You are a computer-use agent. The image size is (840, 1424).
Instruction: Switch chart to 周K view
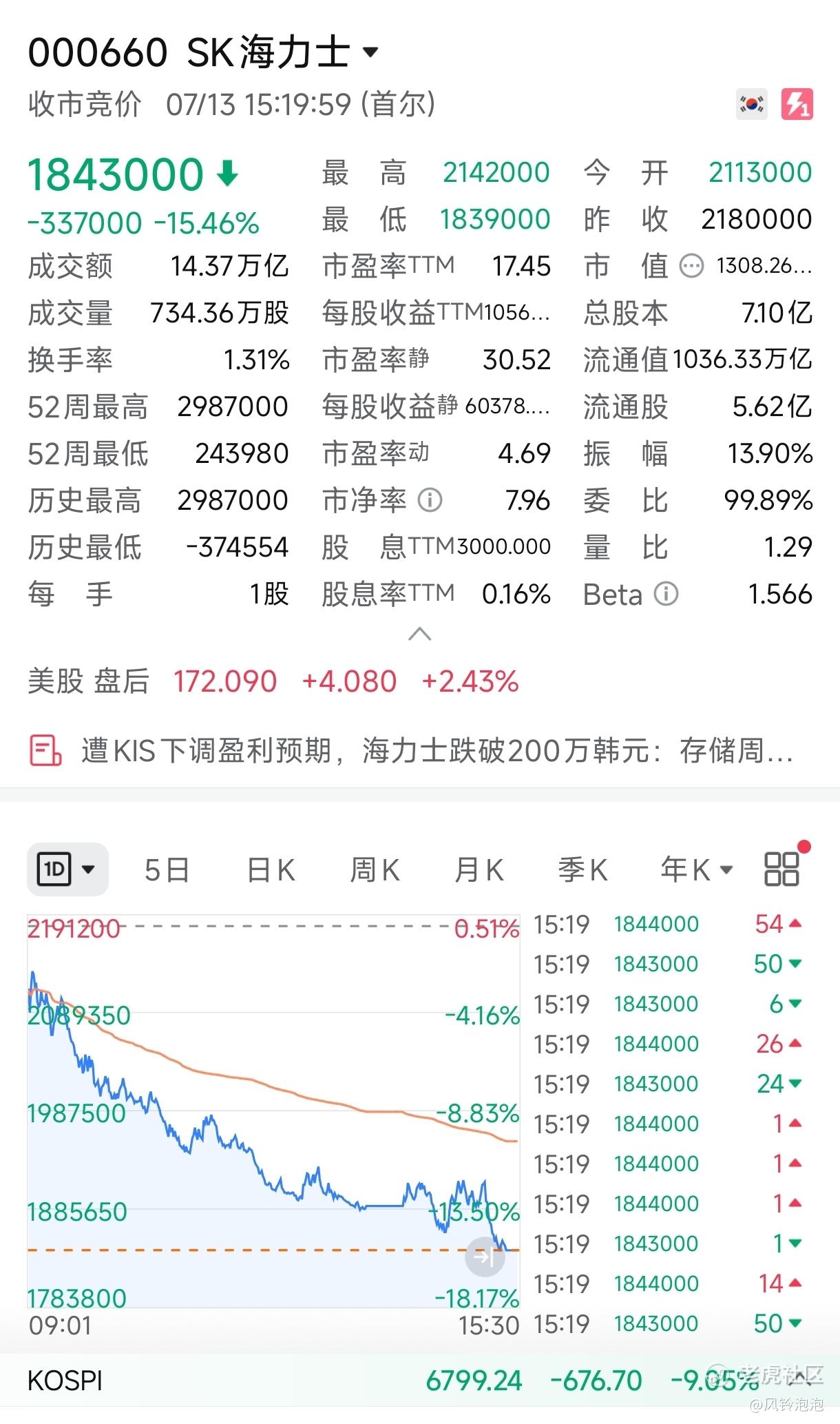point(375,870)
